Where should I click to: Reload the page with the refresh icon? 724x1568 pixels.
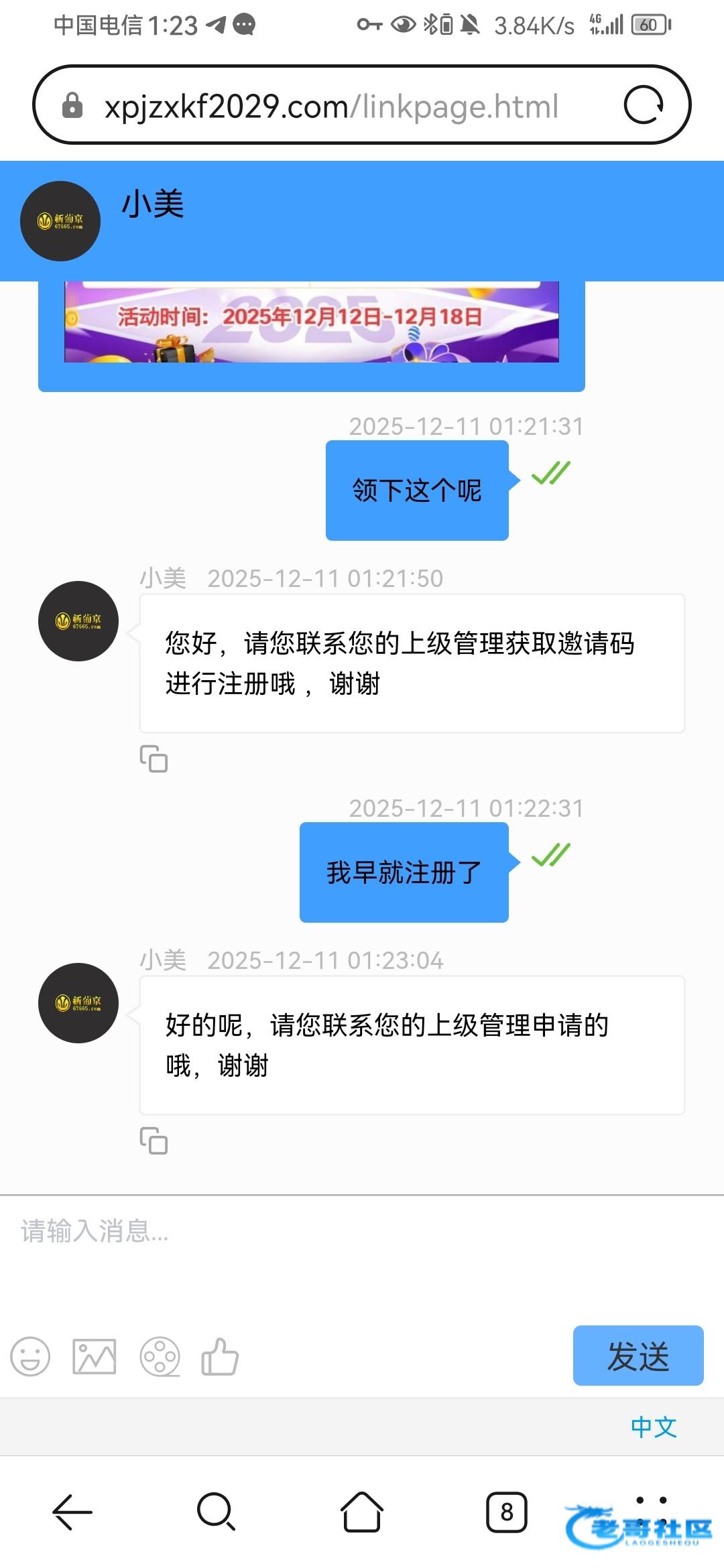tap(644, 105)
